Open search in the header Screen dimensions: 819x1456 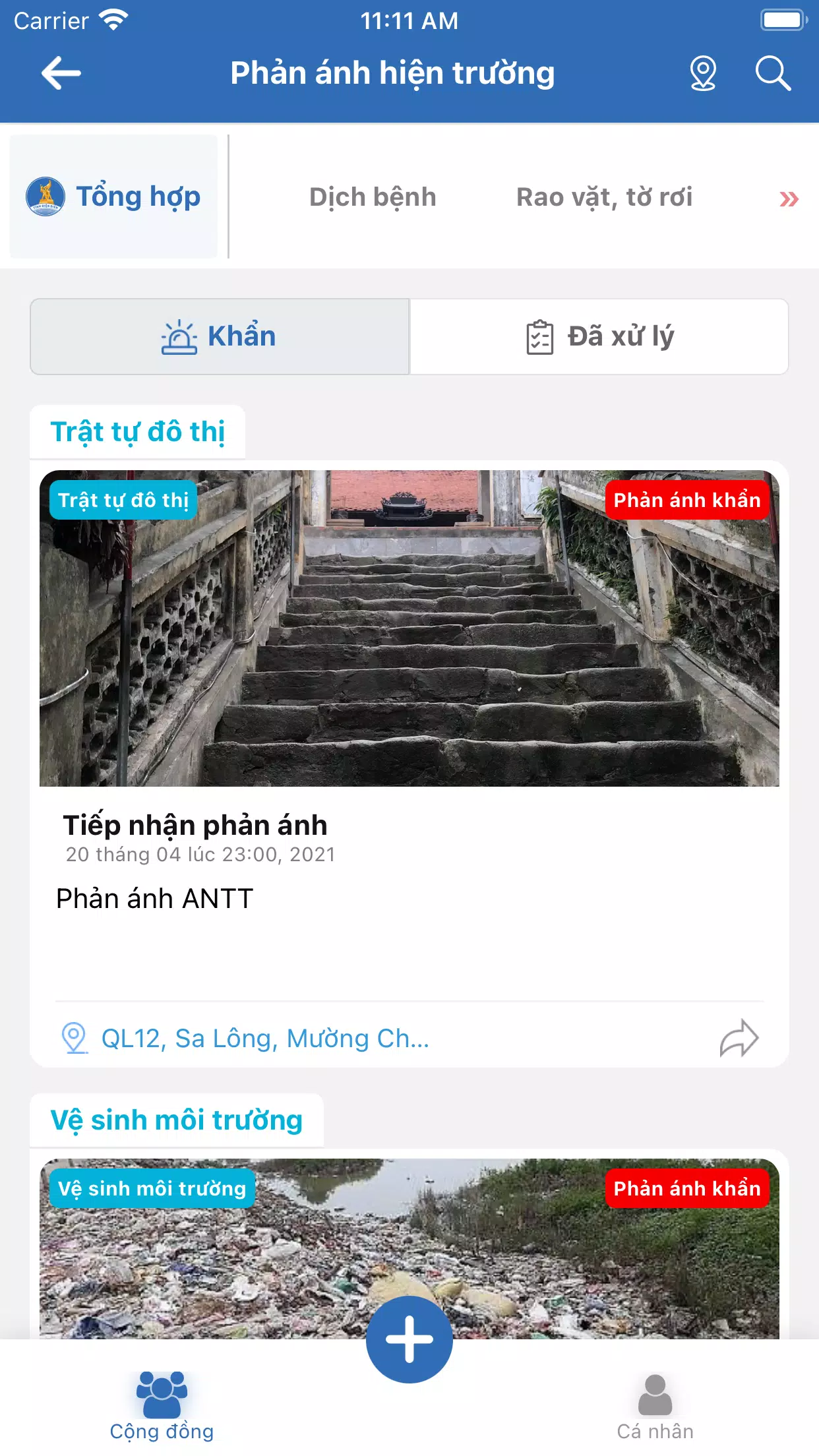[772, 73]
